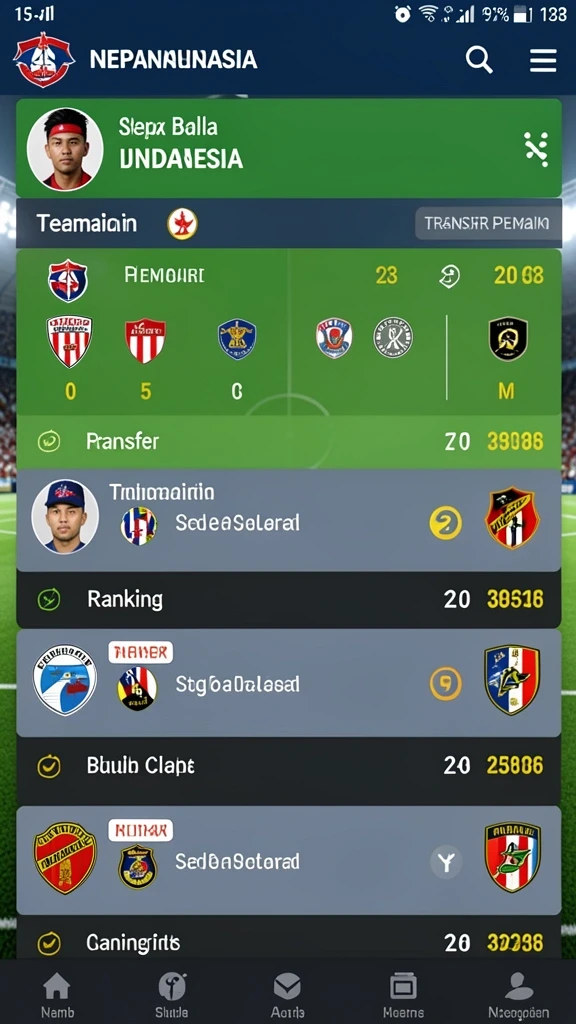Tap the Transfer Pemain button

pos(487,224)
